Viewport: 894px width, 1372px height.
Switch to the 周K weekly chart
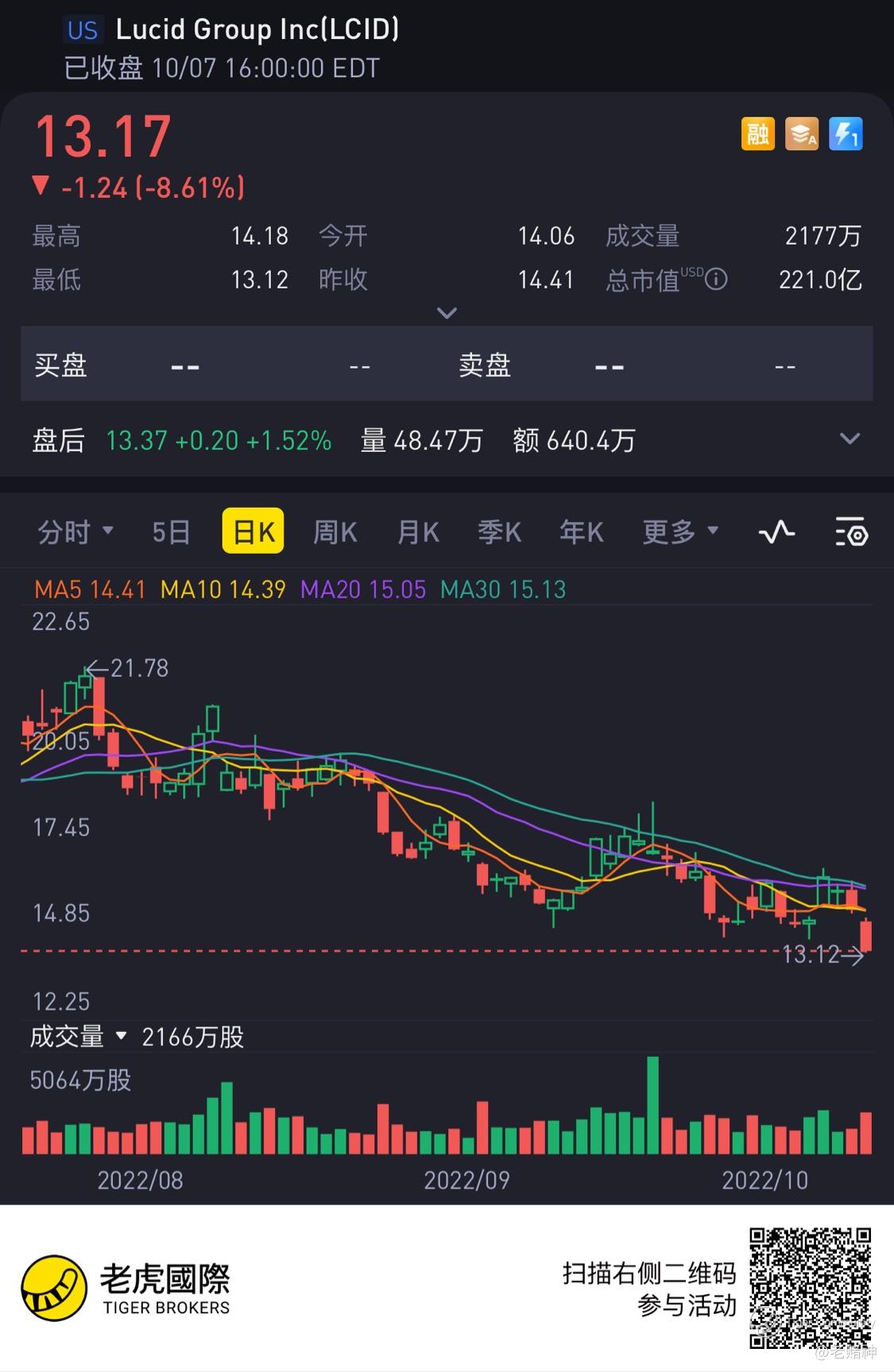(335, 531)
